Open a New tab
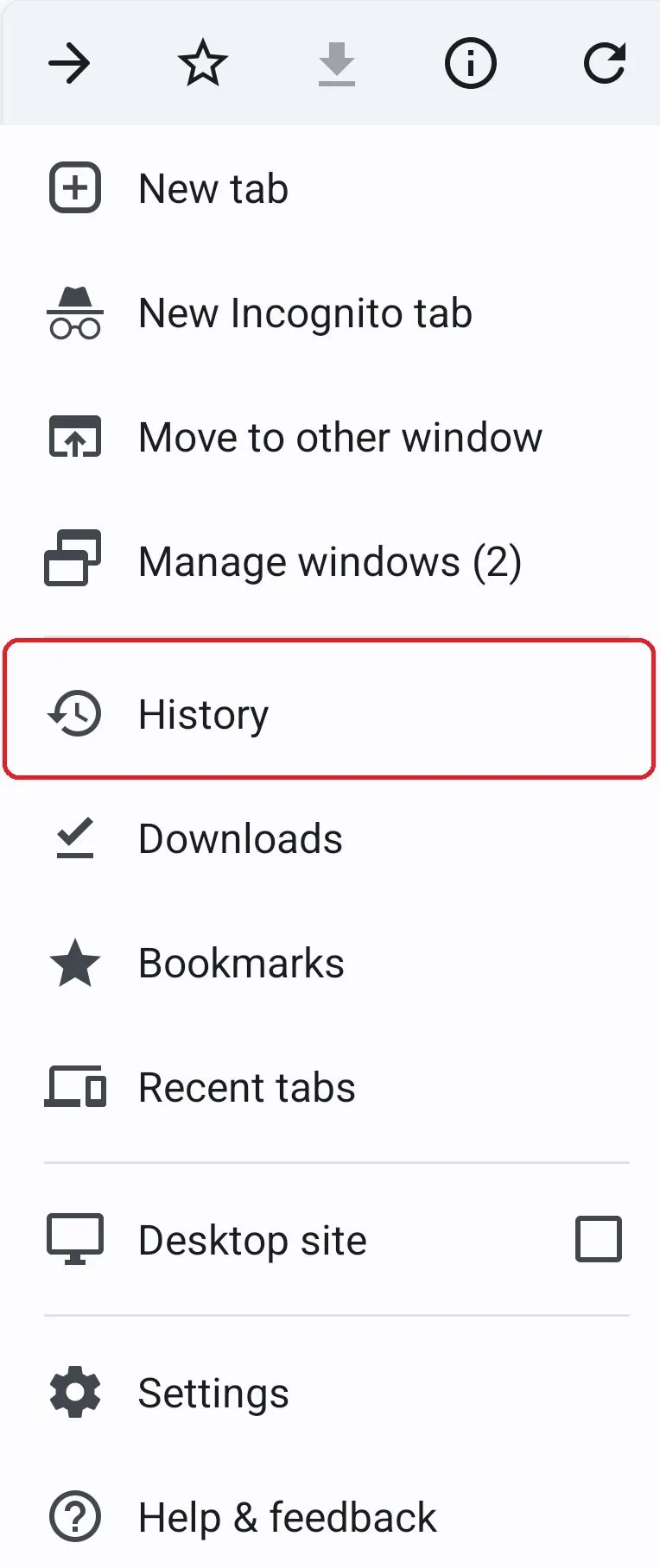The height and width of the screenshot is (1568, 660). 213,189
